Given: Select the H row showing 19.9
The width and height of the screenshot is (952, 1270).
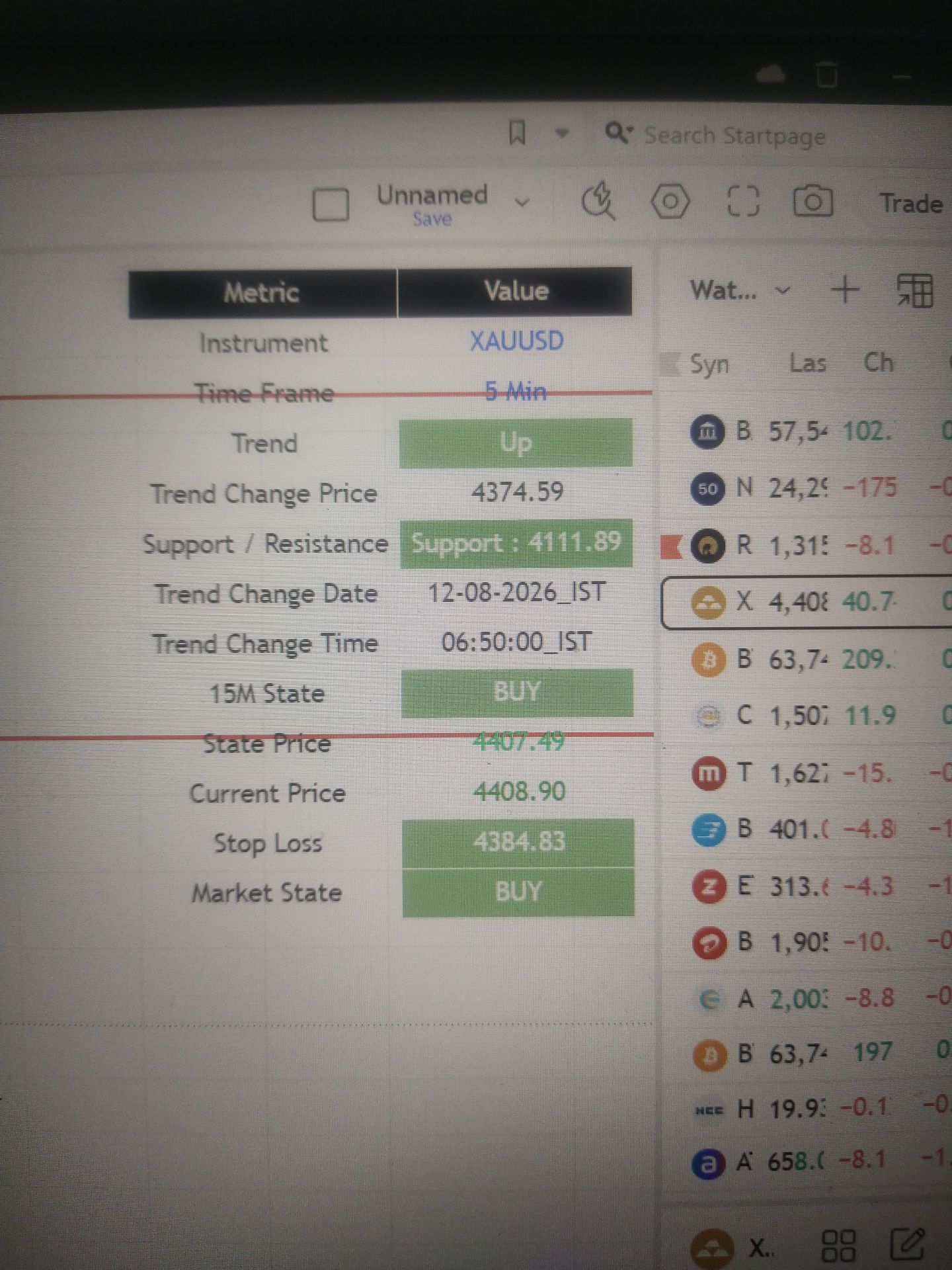Looking at the screenshot, I should [807, 1108].
